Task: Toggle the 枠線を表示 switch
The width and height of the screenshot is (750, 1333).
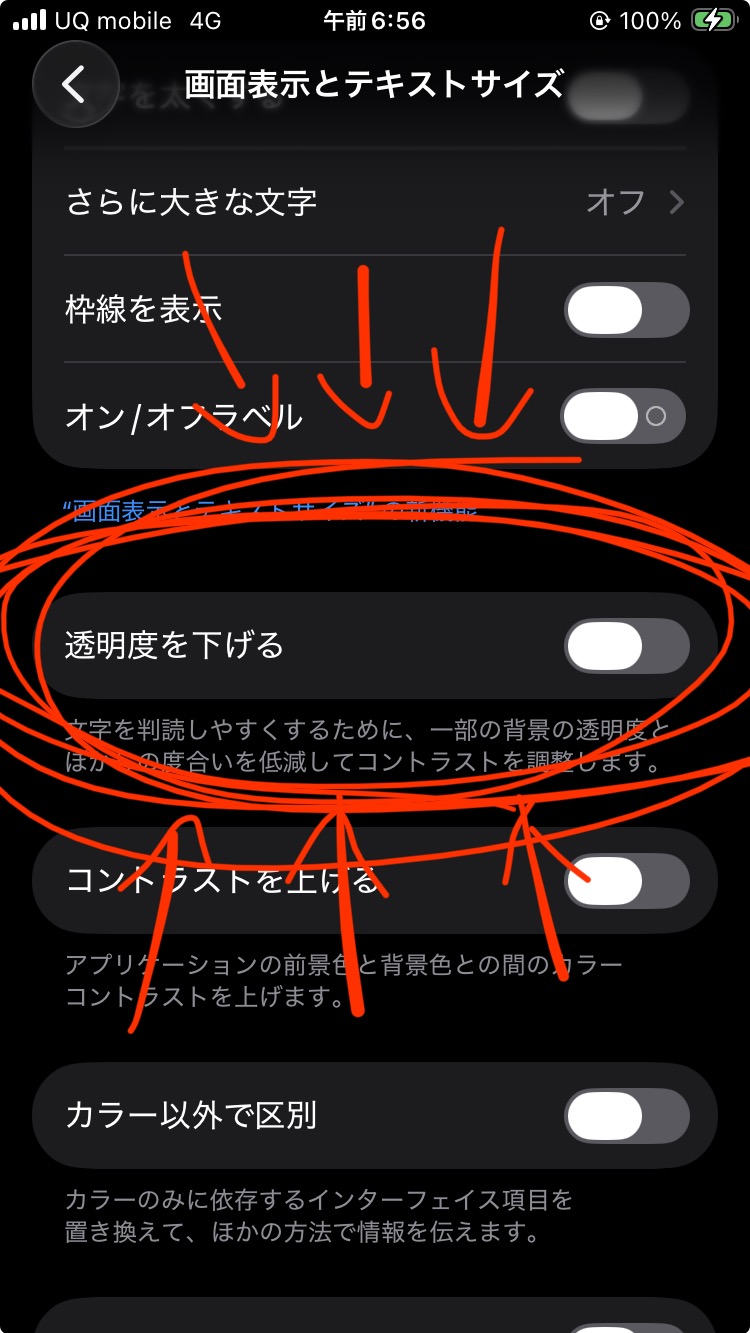Action: point(627,309)
